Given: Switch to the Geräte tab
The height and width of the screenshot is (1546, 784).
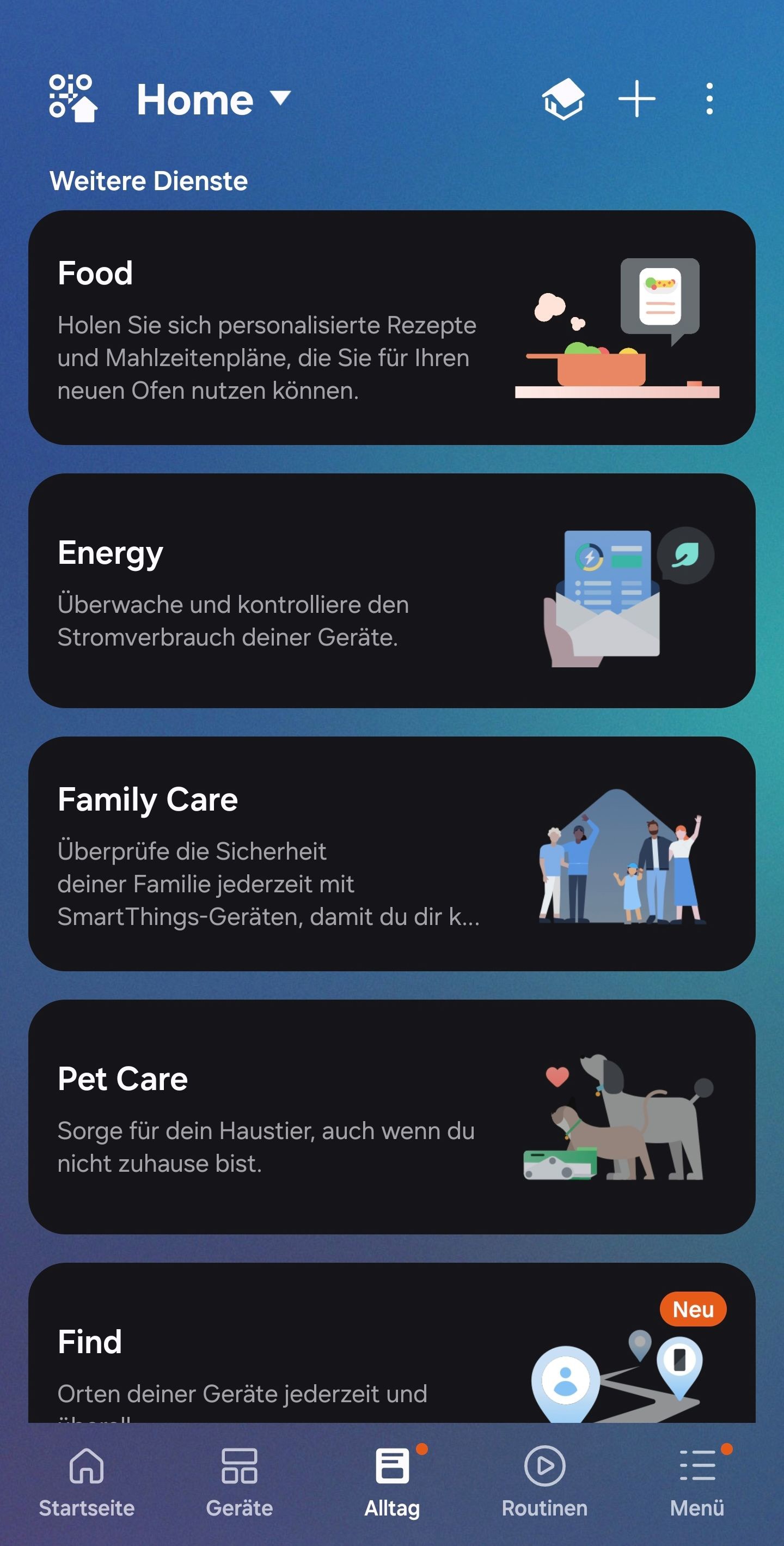Looking at the screenshot, I should tap(240, 1483).
